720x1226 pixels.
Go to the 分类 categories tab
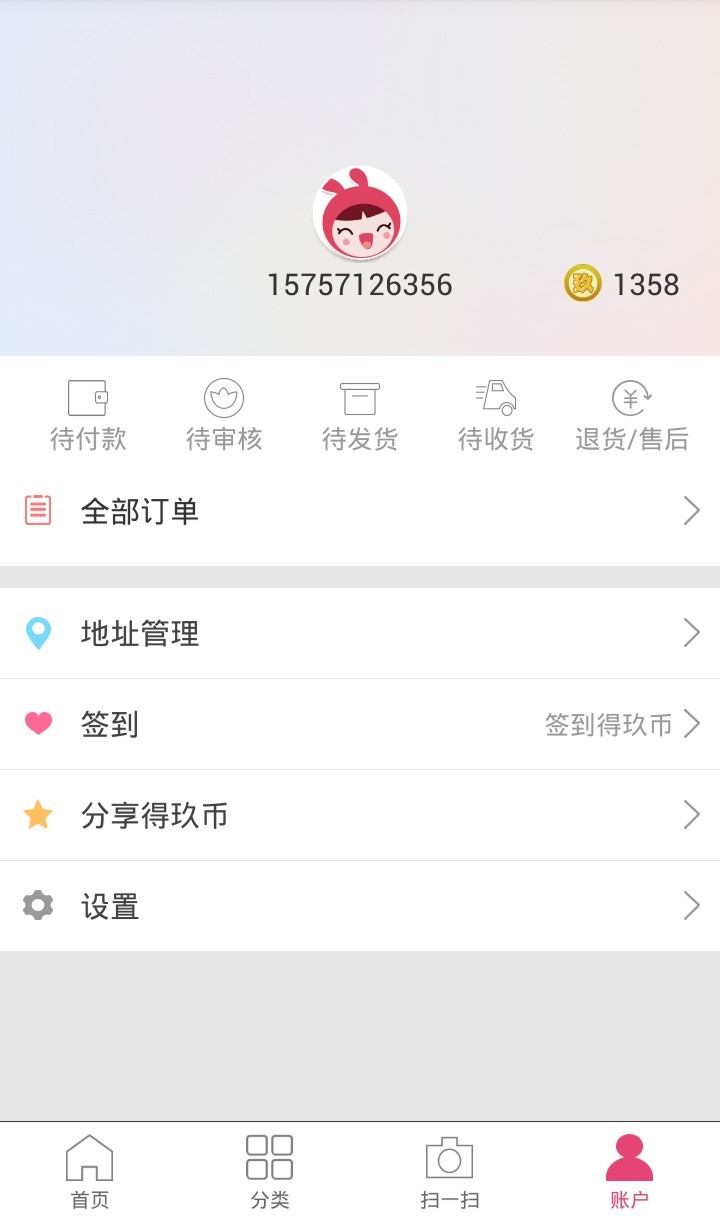tap(270, 1173)
